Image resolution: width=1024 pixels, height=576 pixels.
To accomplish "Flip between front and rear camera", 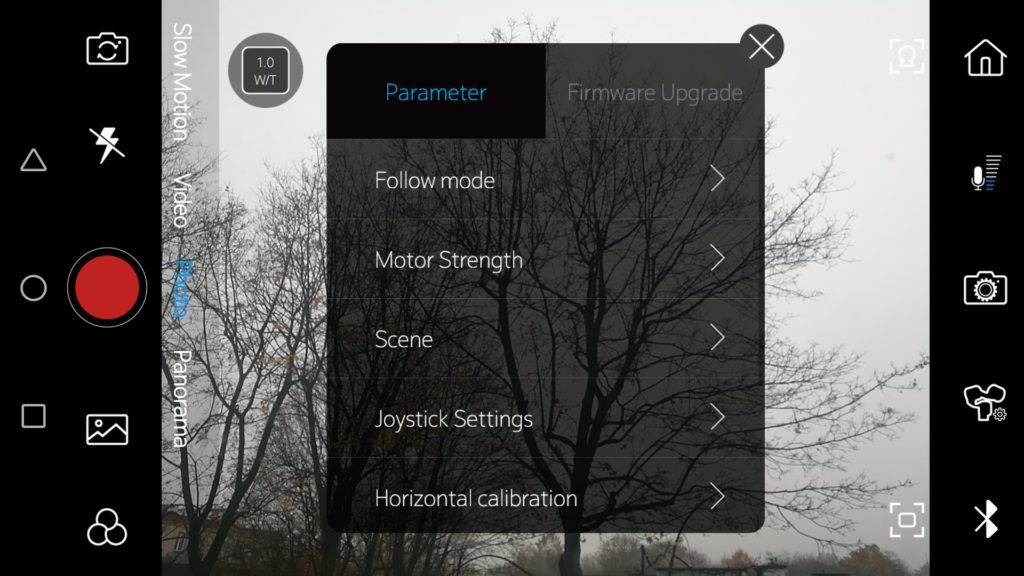I will point(107,48).
